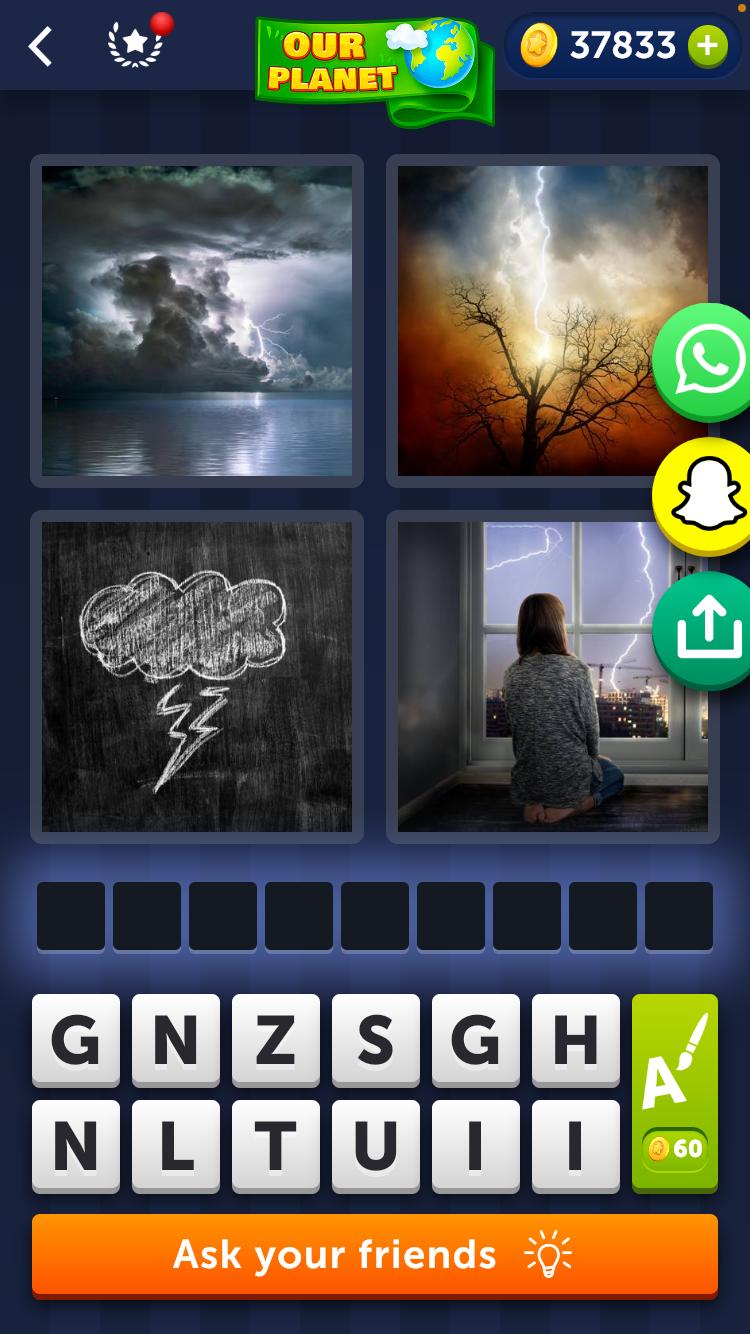Image resolution: width=750 pixels, height=1334 pixels.
Task: Pick the letter H tile
Action: (575, 1040)
